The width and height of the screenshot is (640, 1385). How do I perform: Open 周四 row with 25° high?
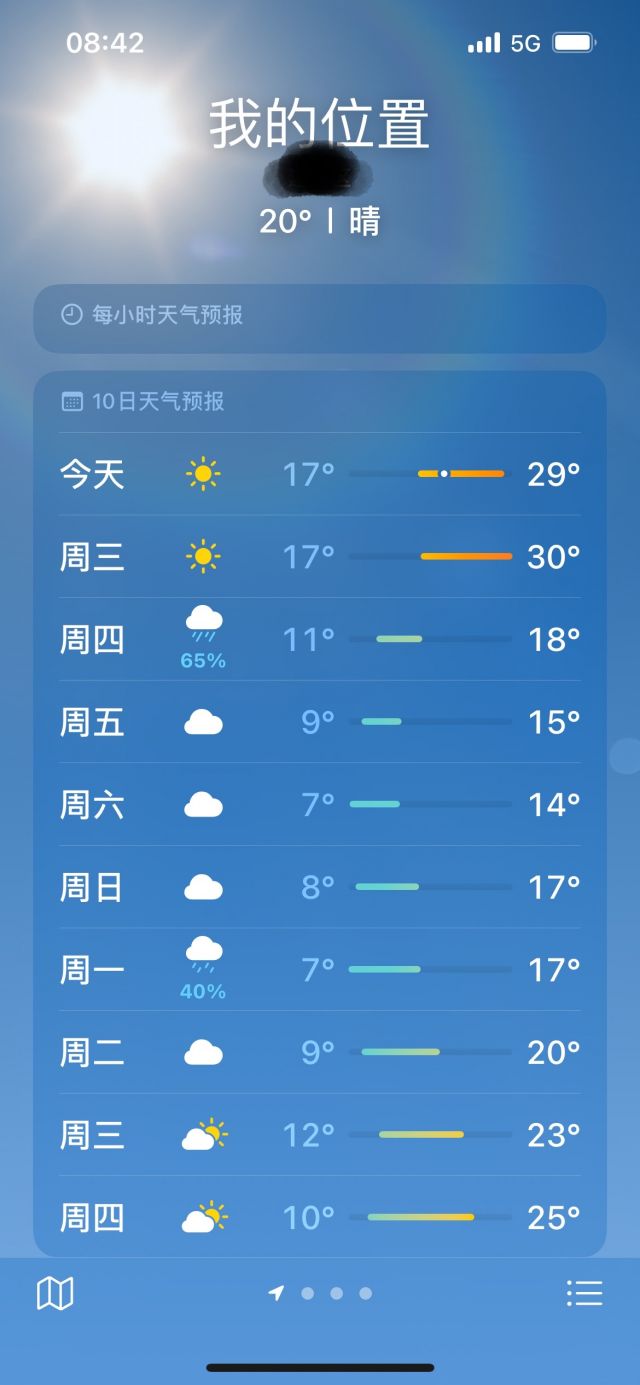click(319, 1217)
